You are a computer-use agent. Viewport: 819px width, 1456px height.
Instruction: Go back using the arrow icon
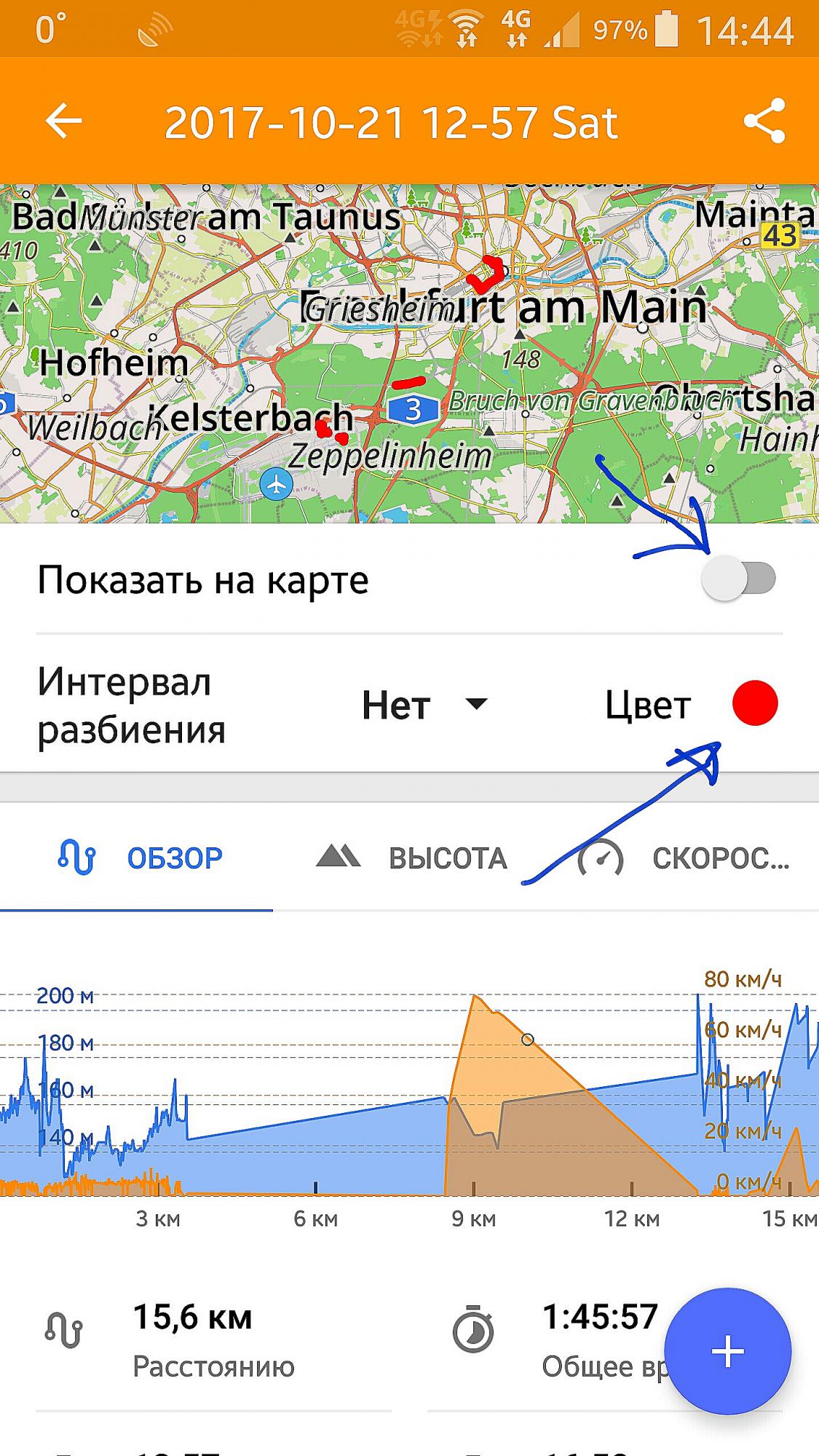coord(63,121)
